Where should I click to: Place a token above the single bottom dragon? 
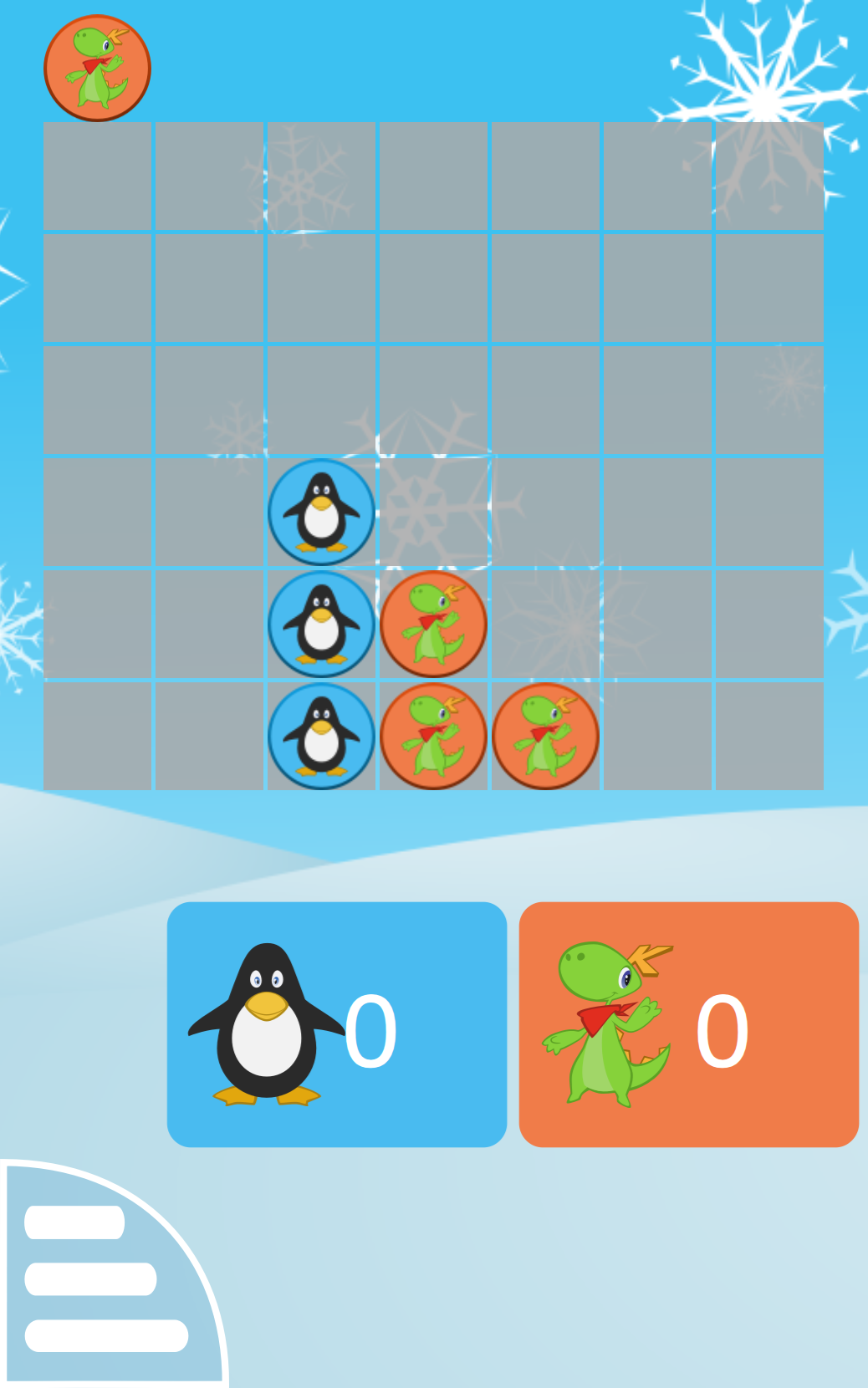pyautogui.click(x=545, y=624)
